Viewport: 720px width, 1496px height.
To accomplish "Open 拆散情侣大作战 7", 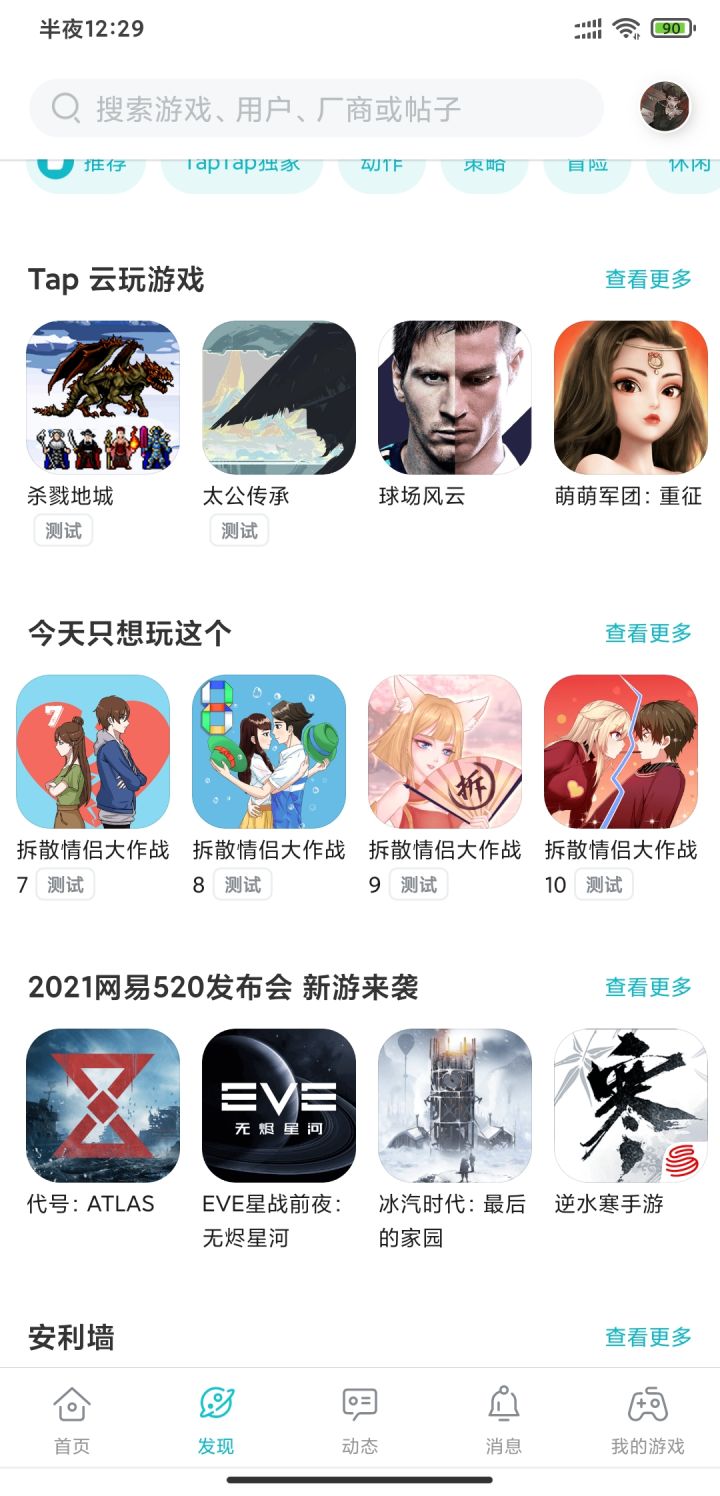I will tap(93, 751).
